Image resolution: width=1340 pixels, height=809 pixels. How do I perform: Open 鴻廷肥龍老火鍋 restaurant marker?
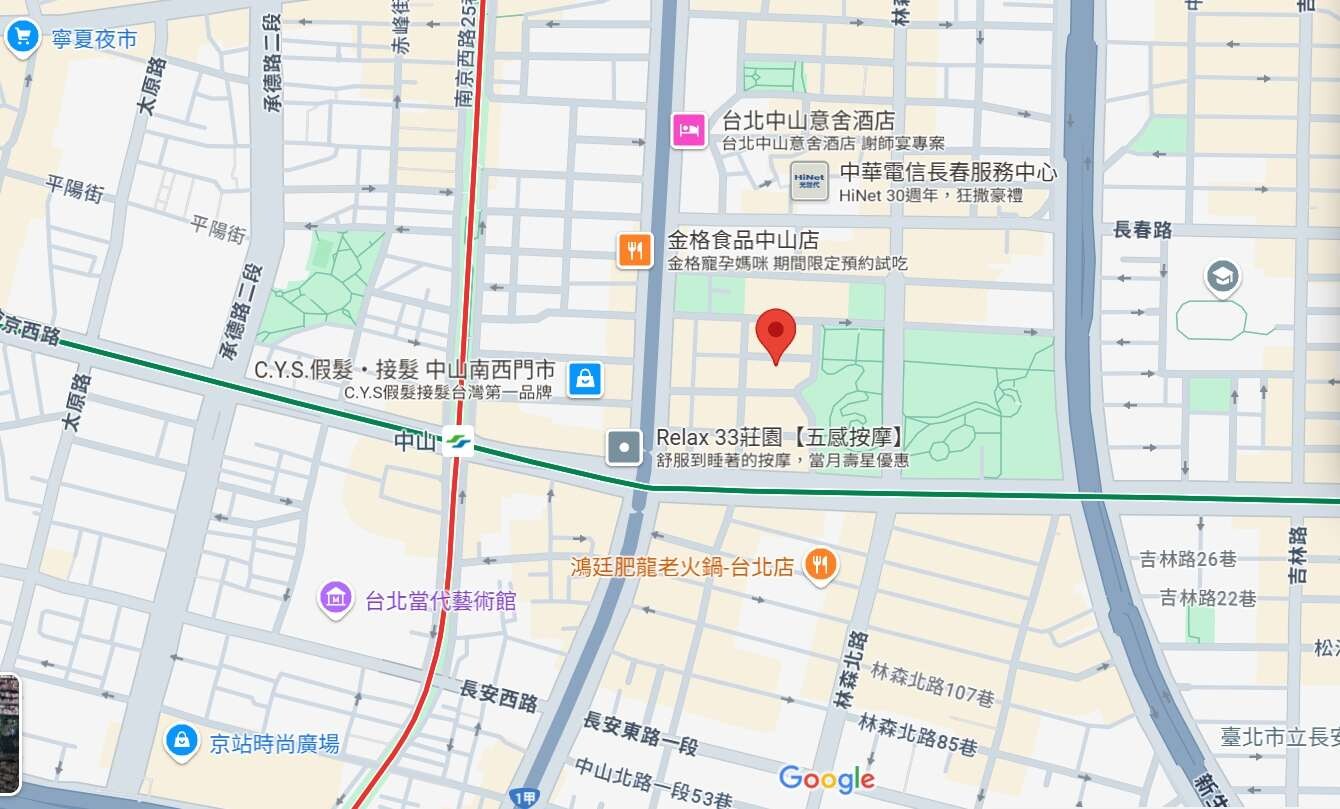click(820, 565)
